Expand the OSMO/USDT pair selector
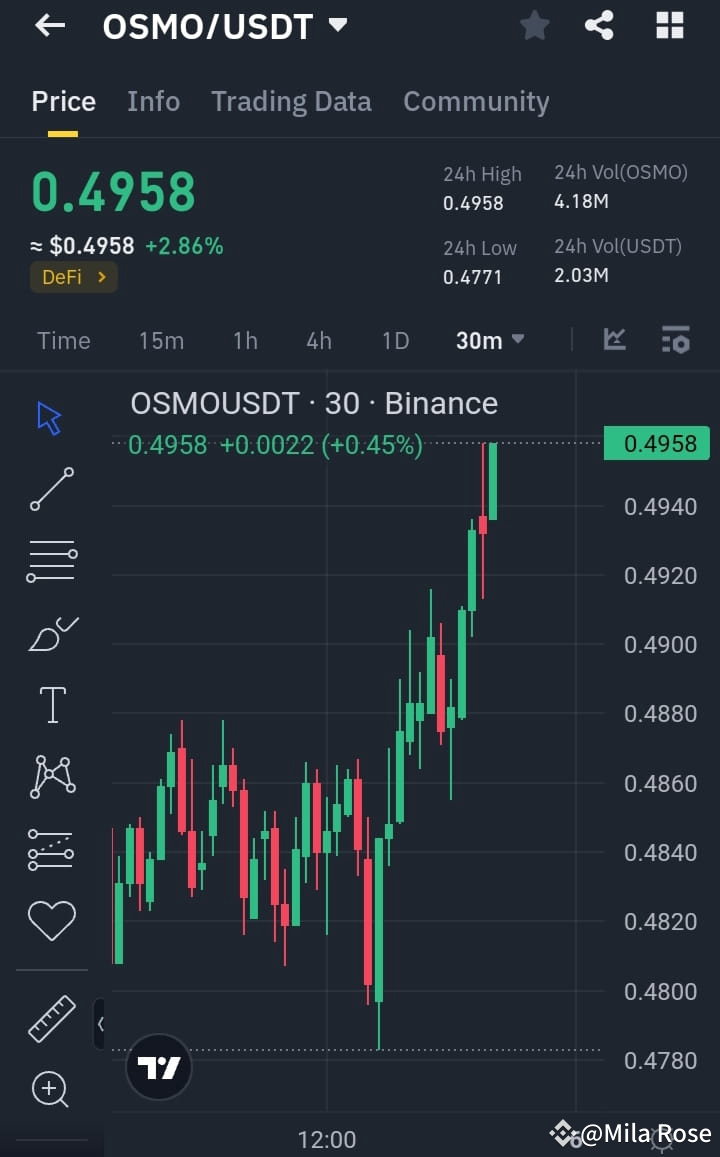The image size is (720, 1157). (221, 27)
